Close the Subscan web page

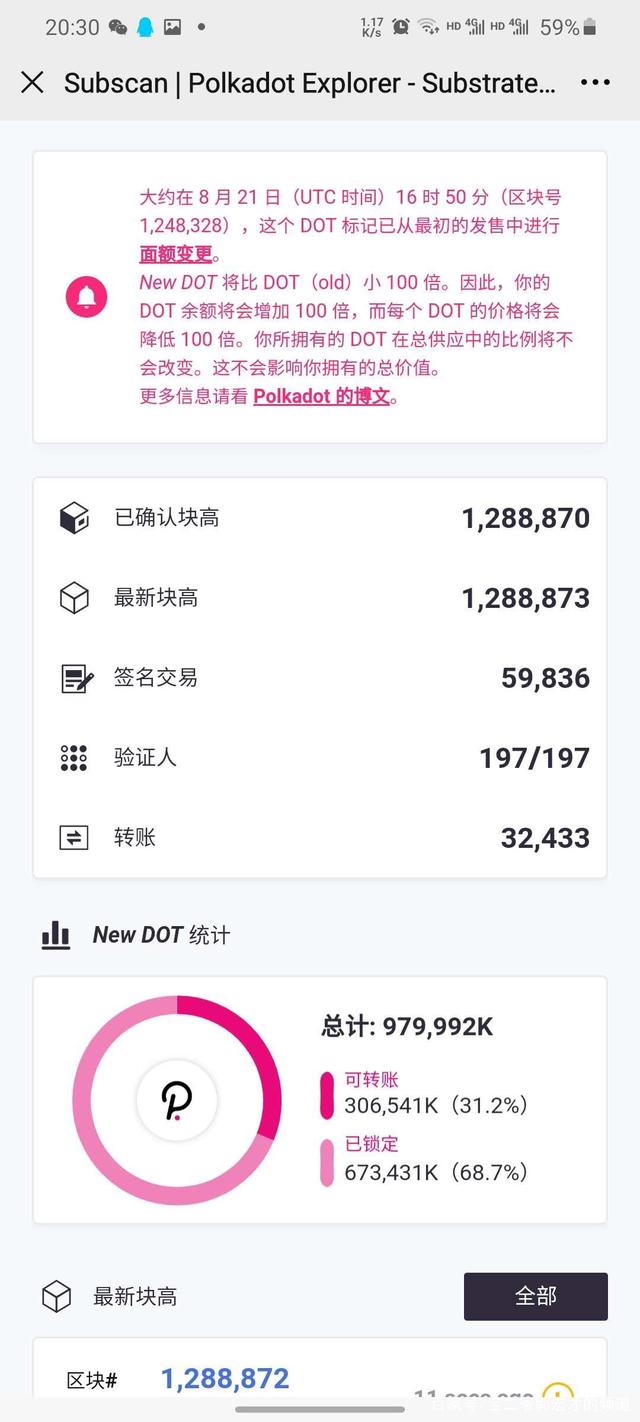[32, 83]
